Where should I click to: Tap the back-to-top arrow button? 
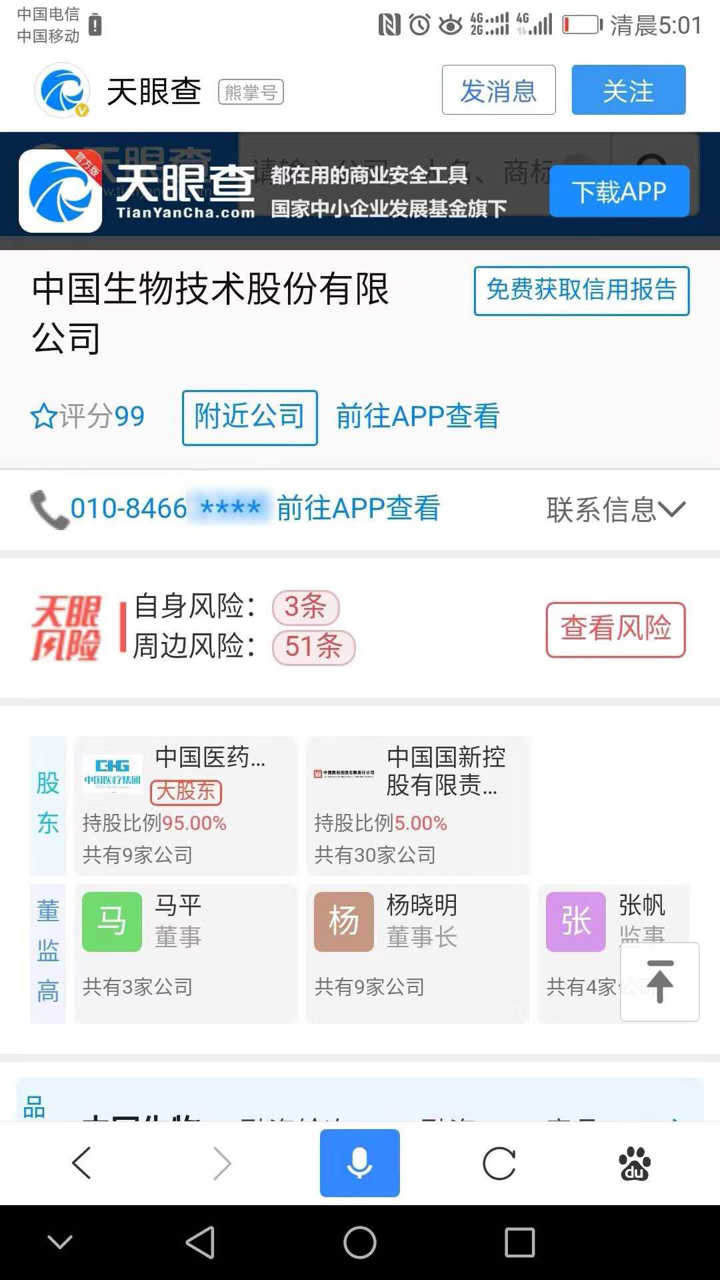pyautogui.click(x=659, y=981)
